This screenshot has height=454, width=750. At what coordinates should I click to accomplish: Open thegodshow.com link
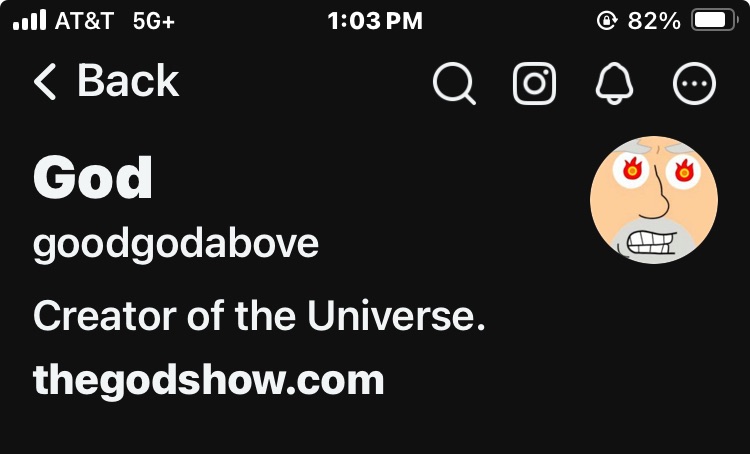(x=209, y=380)
